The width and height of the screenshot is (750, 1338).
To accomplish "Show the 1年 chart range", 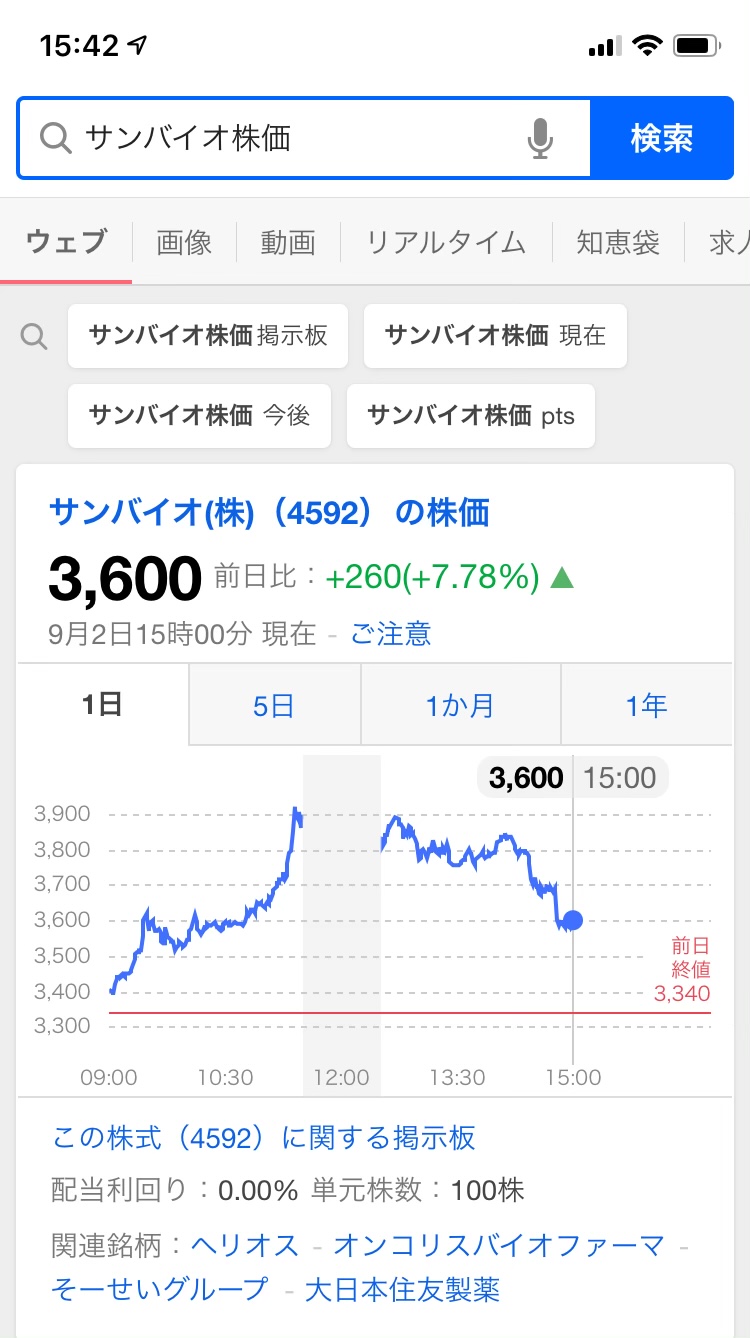I will (x=646, y=706).
